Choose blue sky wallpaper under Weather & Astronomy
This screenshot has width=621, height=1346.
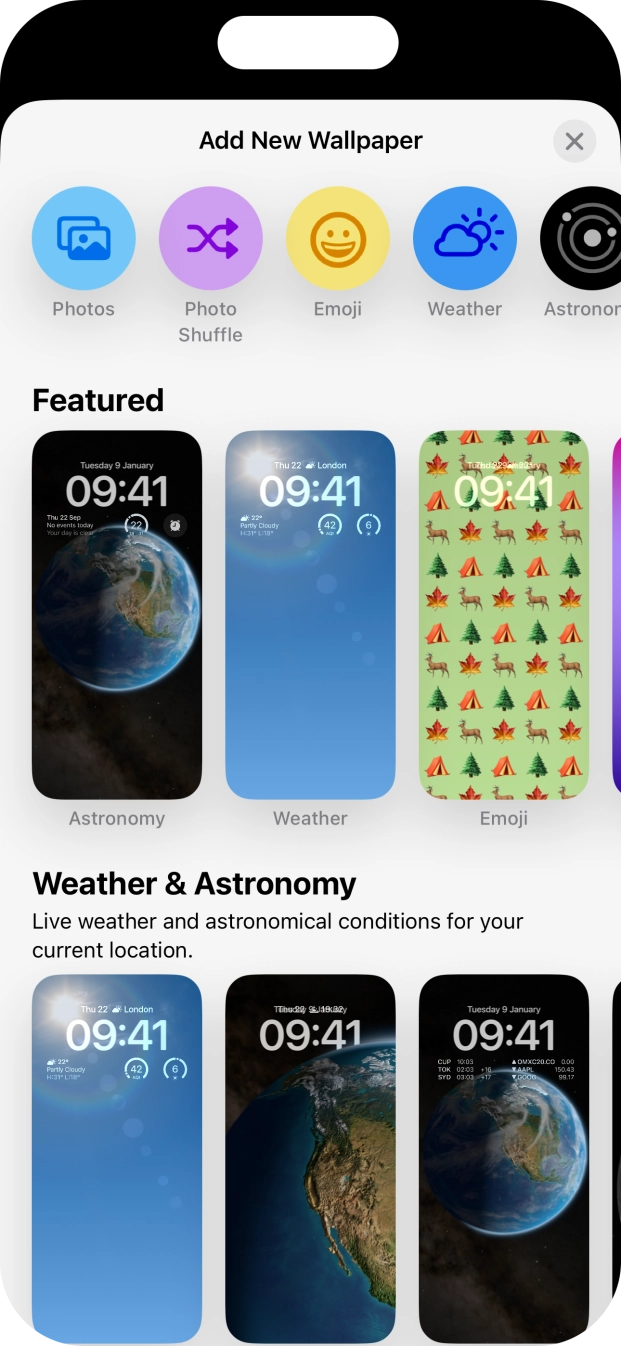tap(117, 1158)
